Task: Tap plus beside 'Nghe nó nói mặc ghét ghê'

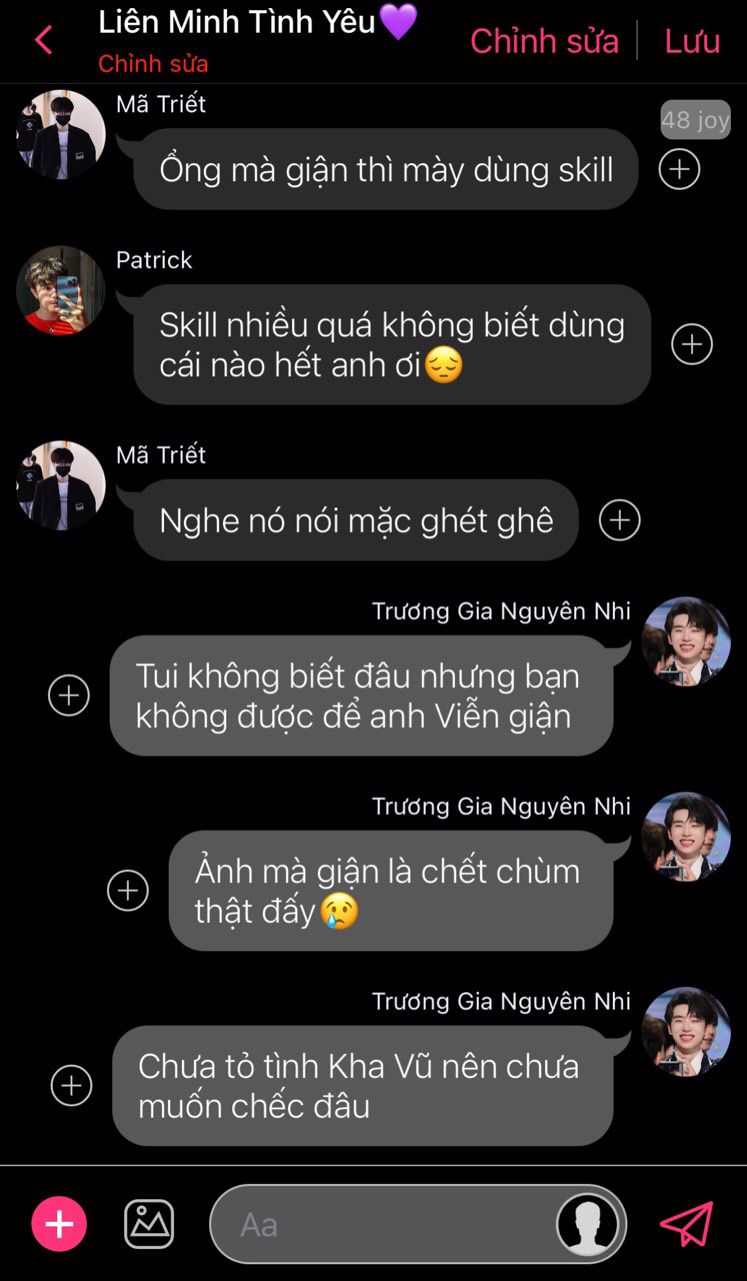Action: (619, 520)
